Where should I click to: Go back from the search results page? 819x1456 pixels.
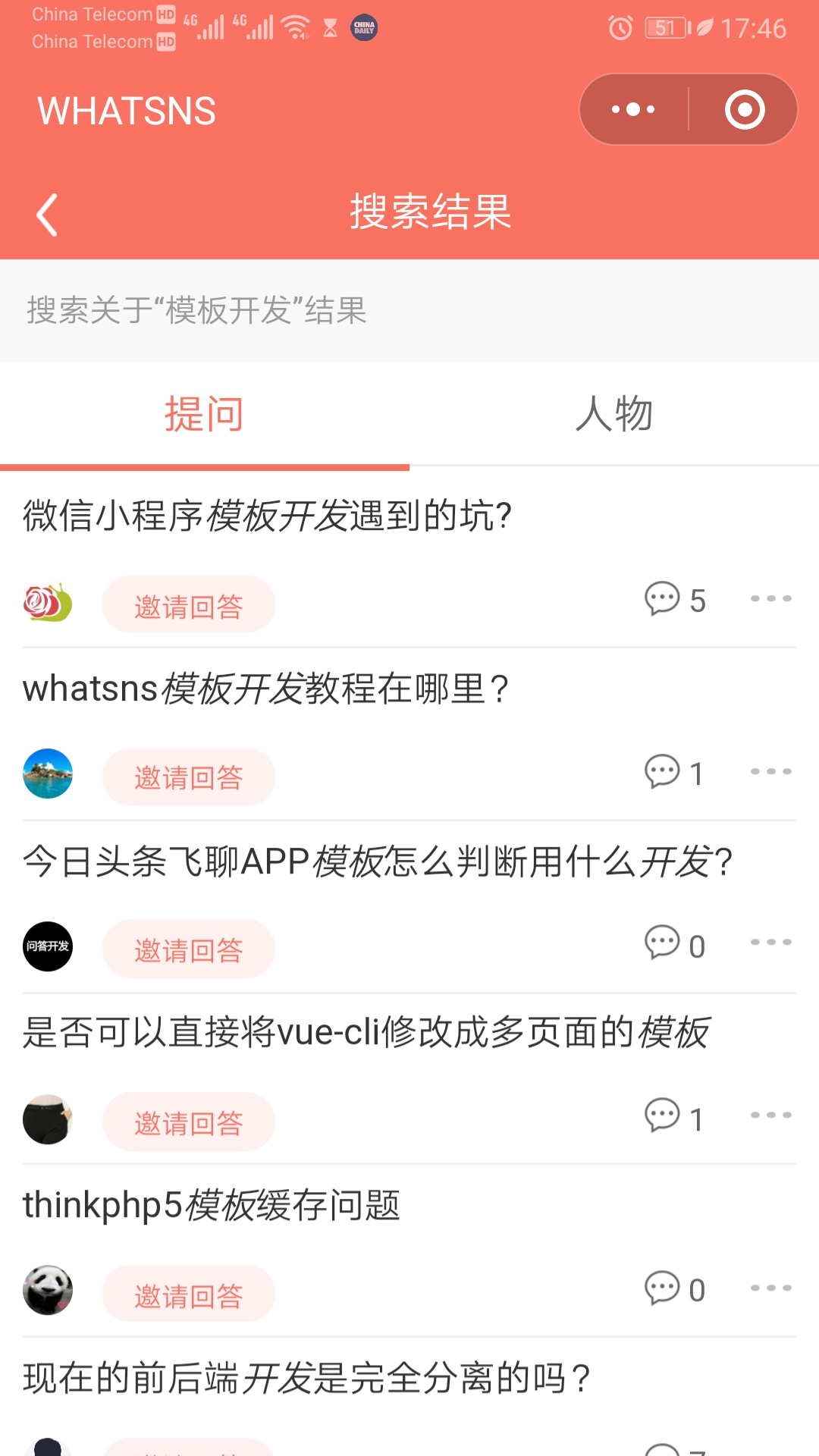pos(47,215)
